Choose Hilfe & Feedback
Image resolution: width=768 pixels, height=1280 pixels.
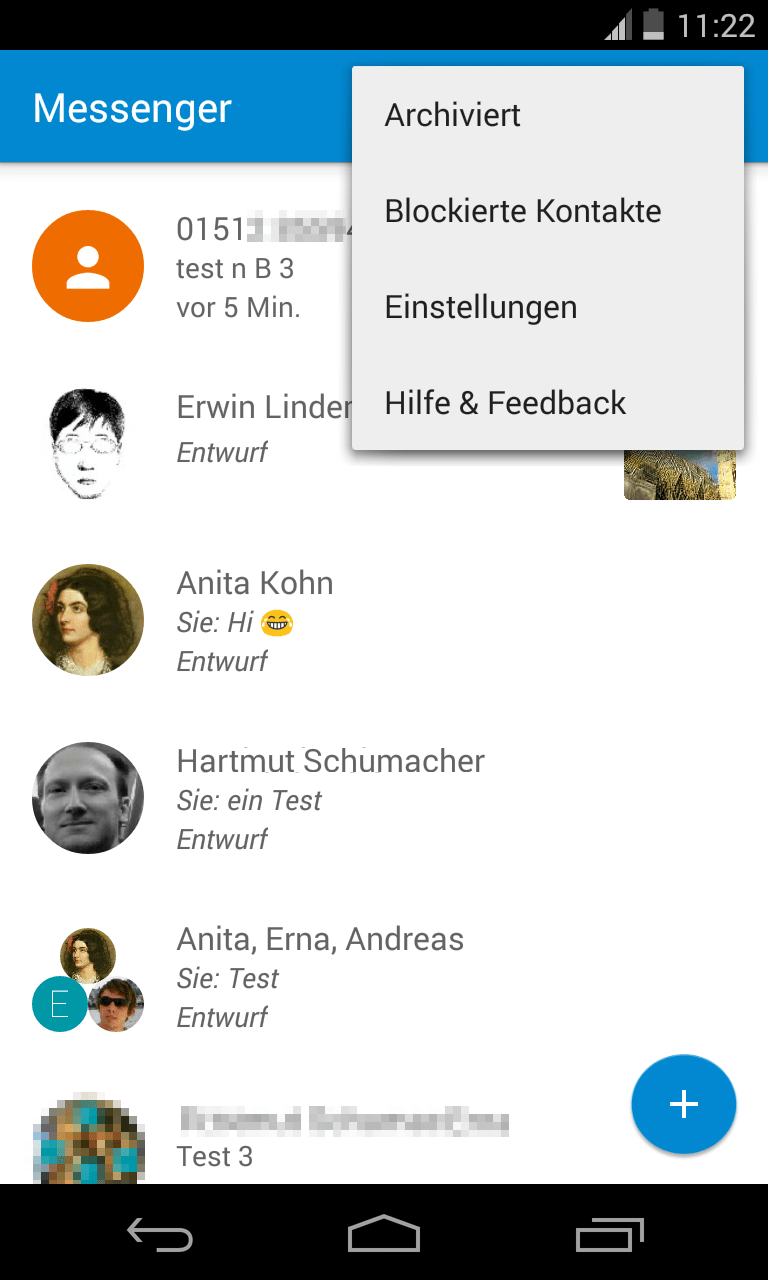tap(505, 404)
